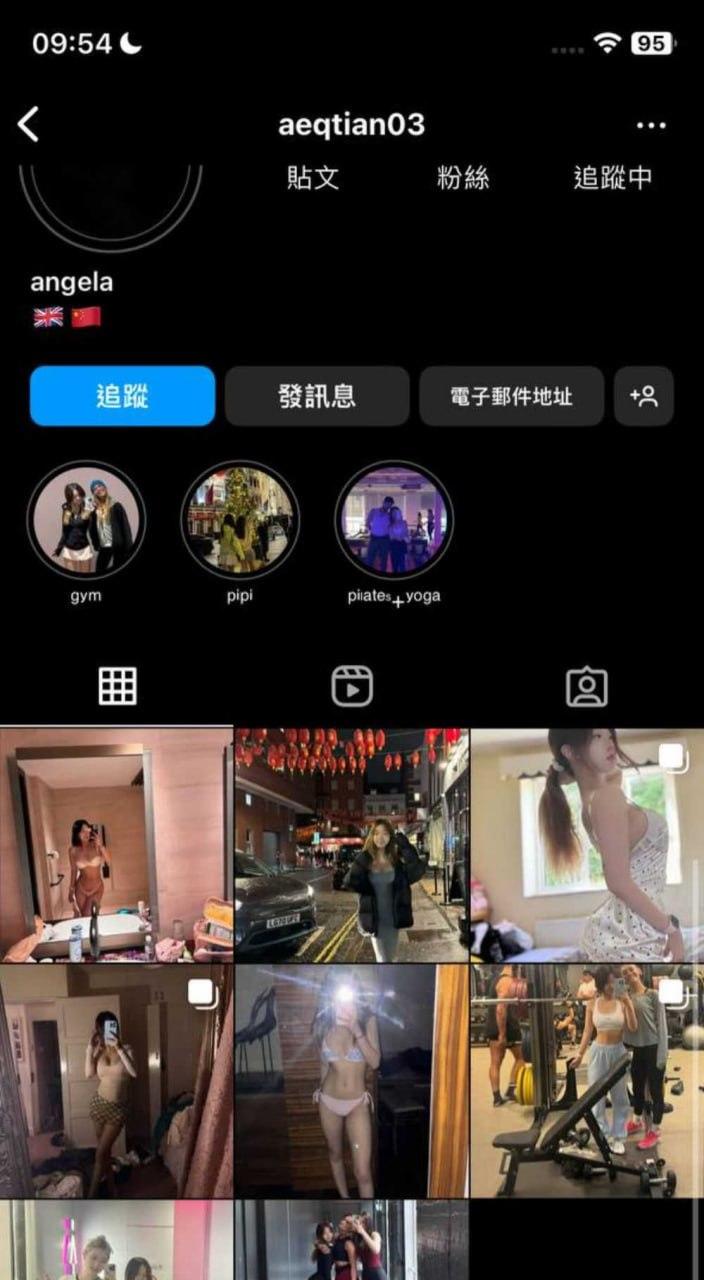Open the post with red lanterns over the street
This screenshot has height=1280, width=704.
[x=352, y=845]
